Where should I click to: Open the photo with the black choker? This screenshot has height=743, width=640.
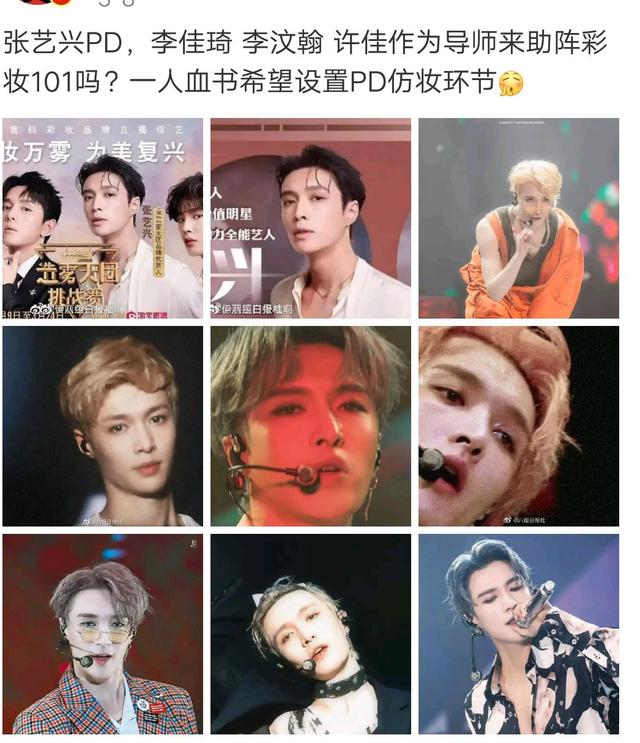point(310,634)
